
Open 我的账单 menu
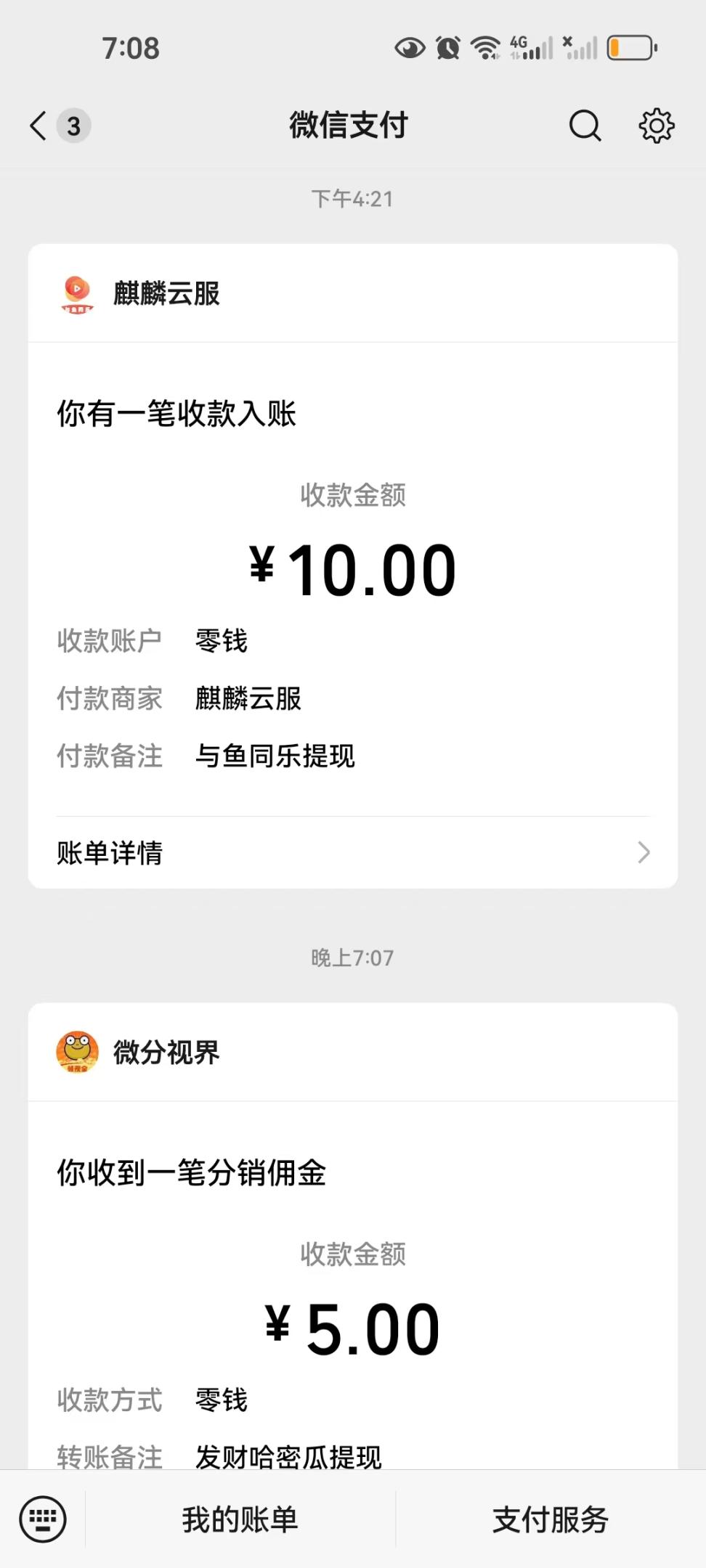tap(240, 1519)
